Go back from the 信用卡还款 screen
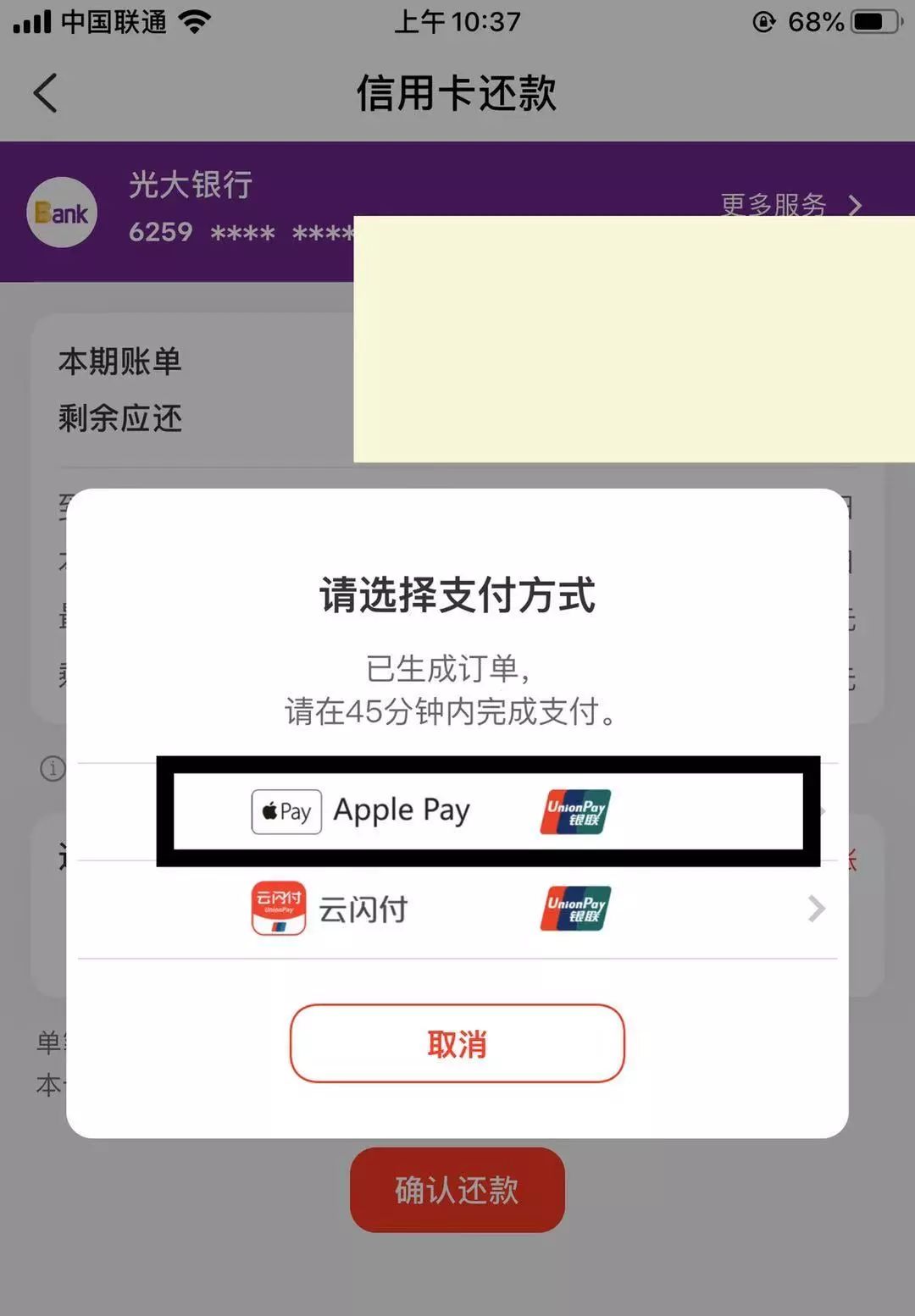The height and width of the screenshot is (1316, 915). coord(46,92)
